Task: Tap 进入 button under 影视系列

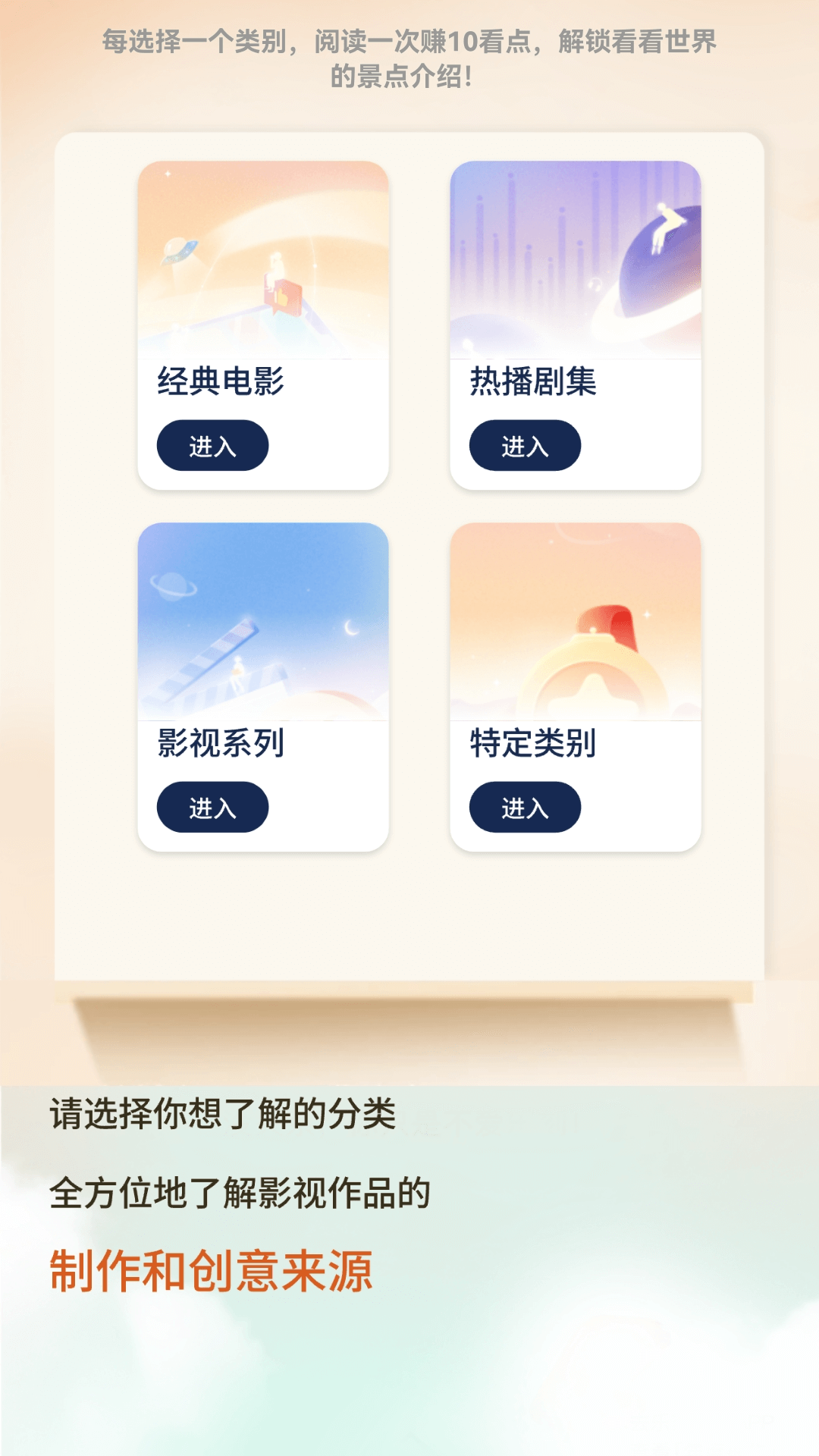Action: pyautogui.click(x=212, y=807)
